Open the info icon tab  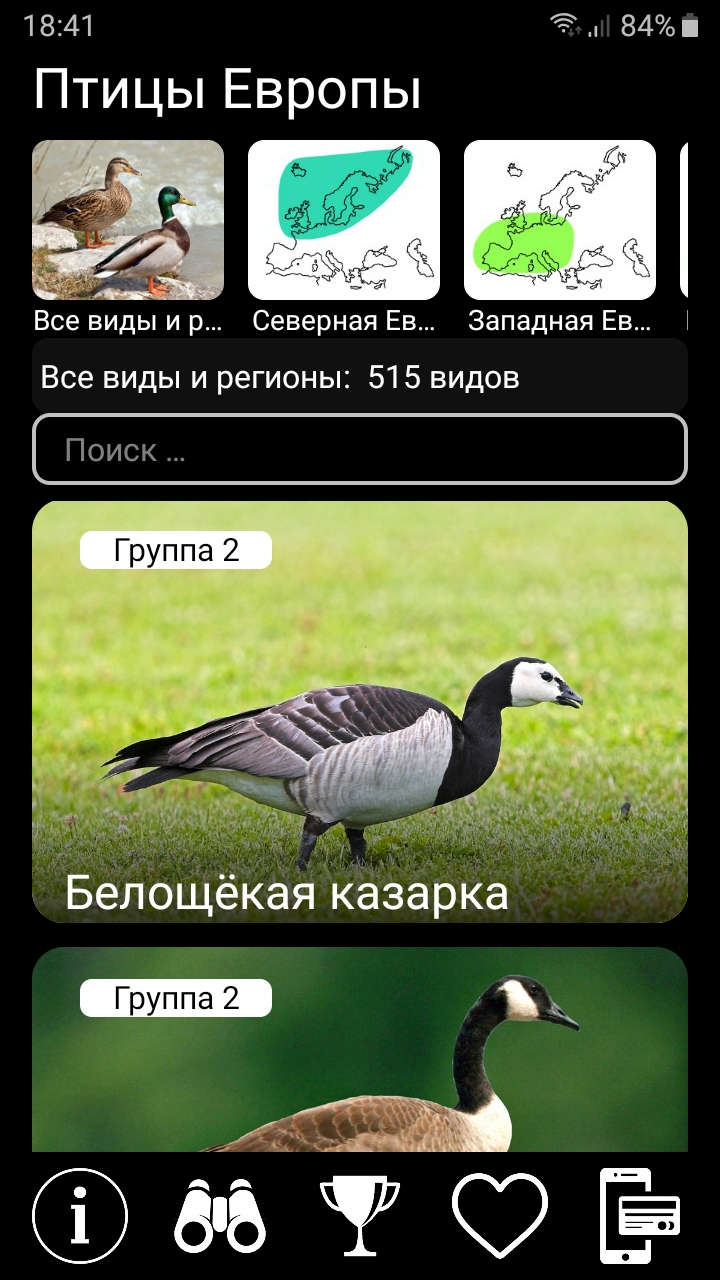tap(80, 1216)
